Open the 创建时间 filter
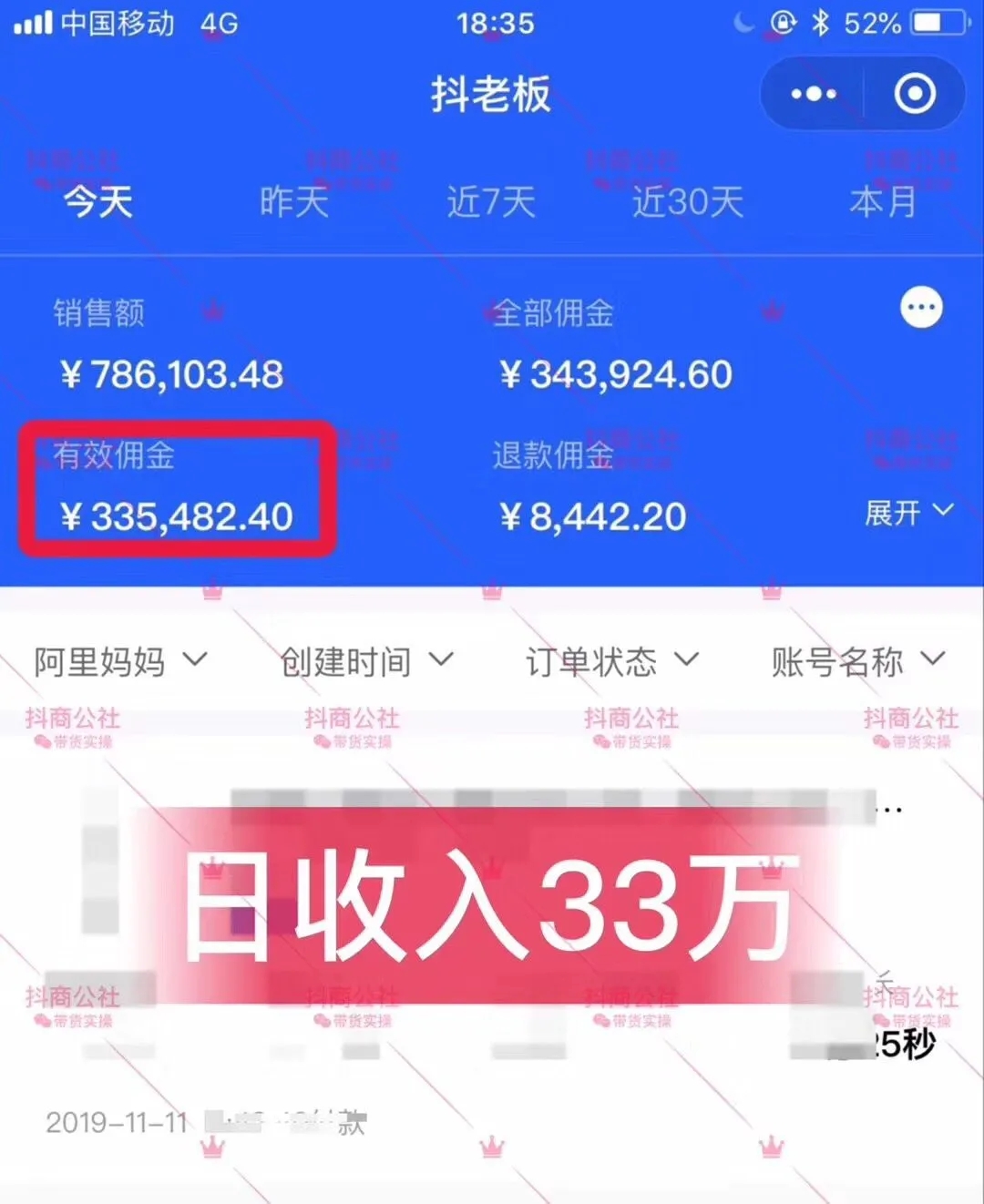 [365, 661]
